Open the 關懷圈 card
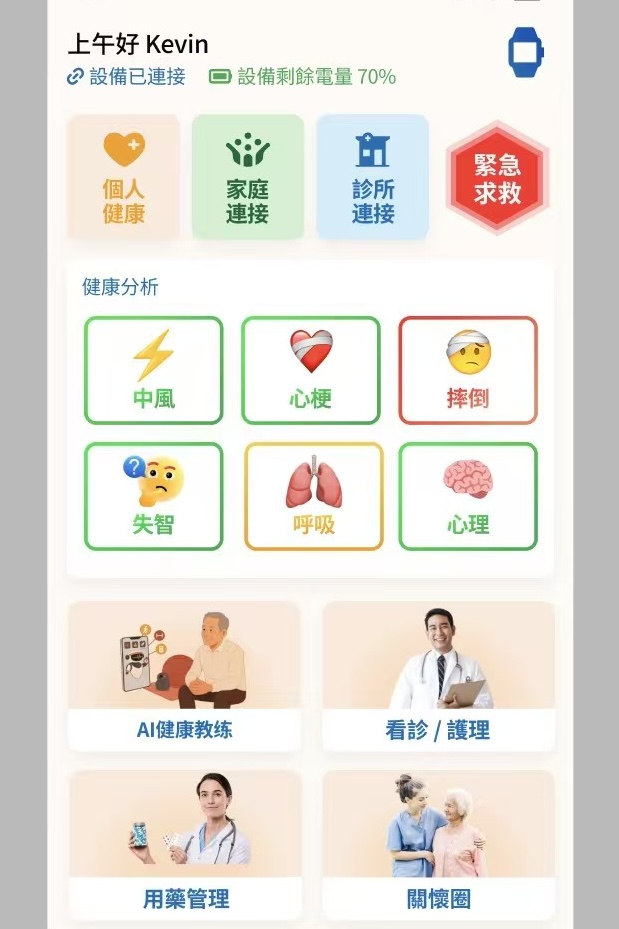Viewport: 619px width, 929px height. click(x=438, y=845)
